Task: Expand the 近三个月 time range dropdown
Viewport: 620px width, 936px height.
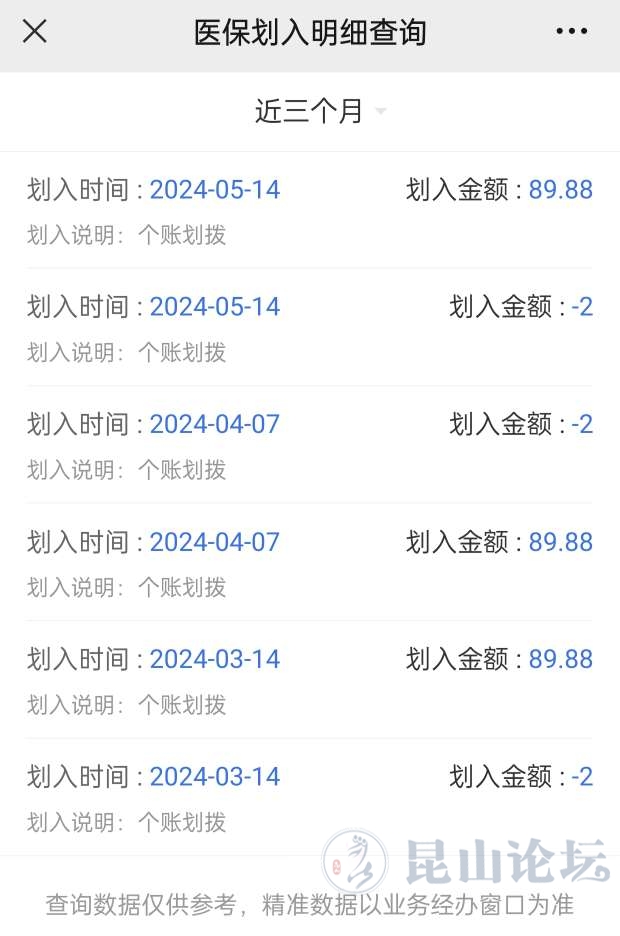Action: click(320, 112)
